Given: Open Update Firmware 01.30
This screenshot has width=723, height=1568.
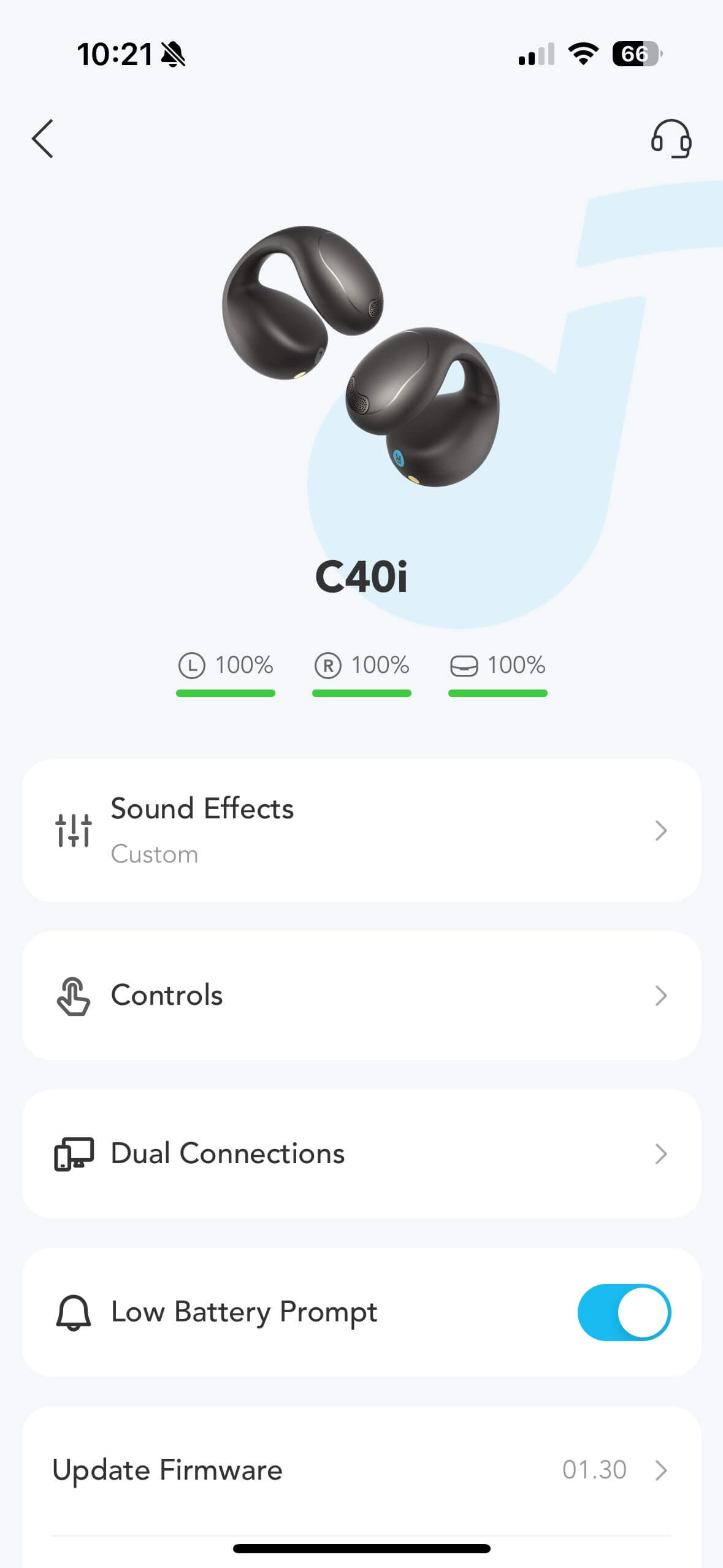Looking at the screenshot, I should tap(361, 1470).
